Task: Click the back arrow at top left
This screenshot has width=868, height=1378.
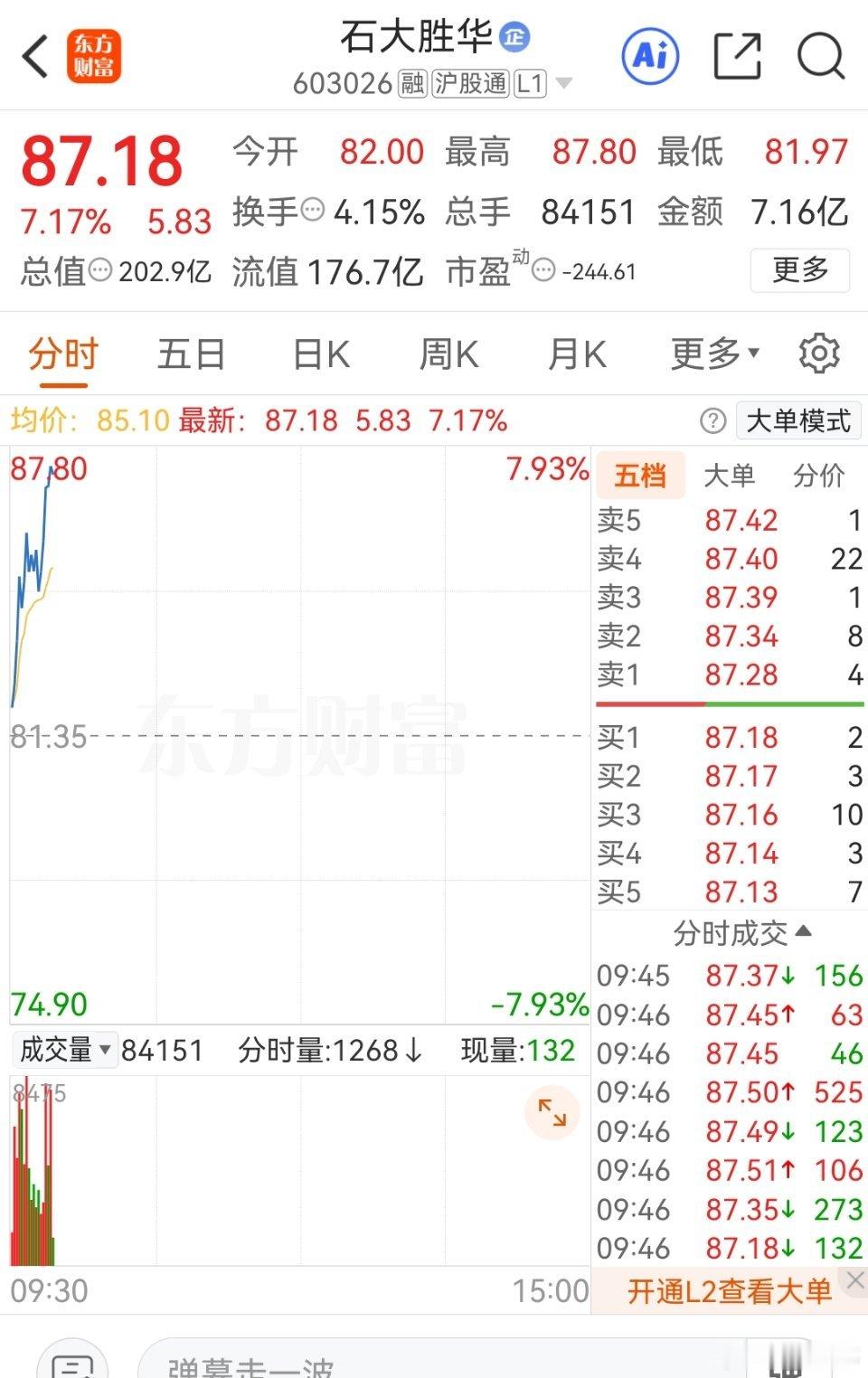Action: coord(34,55)
